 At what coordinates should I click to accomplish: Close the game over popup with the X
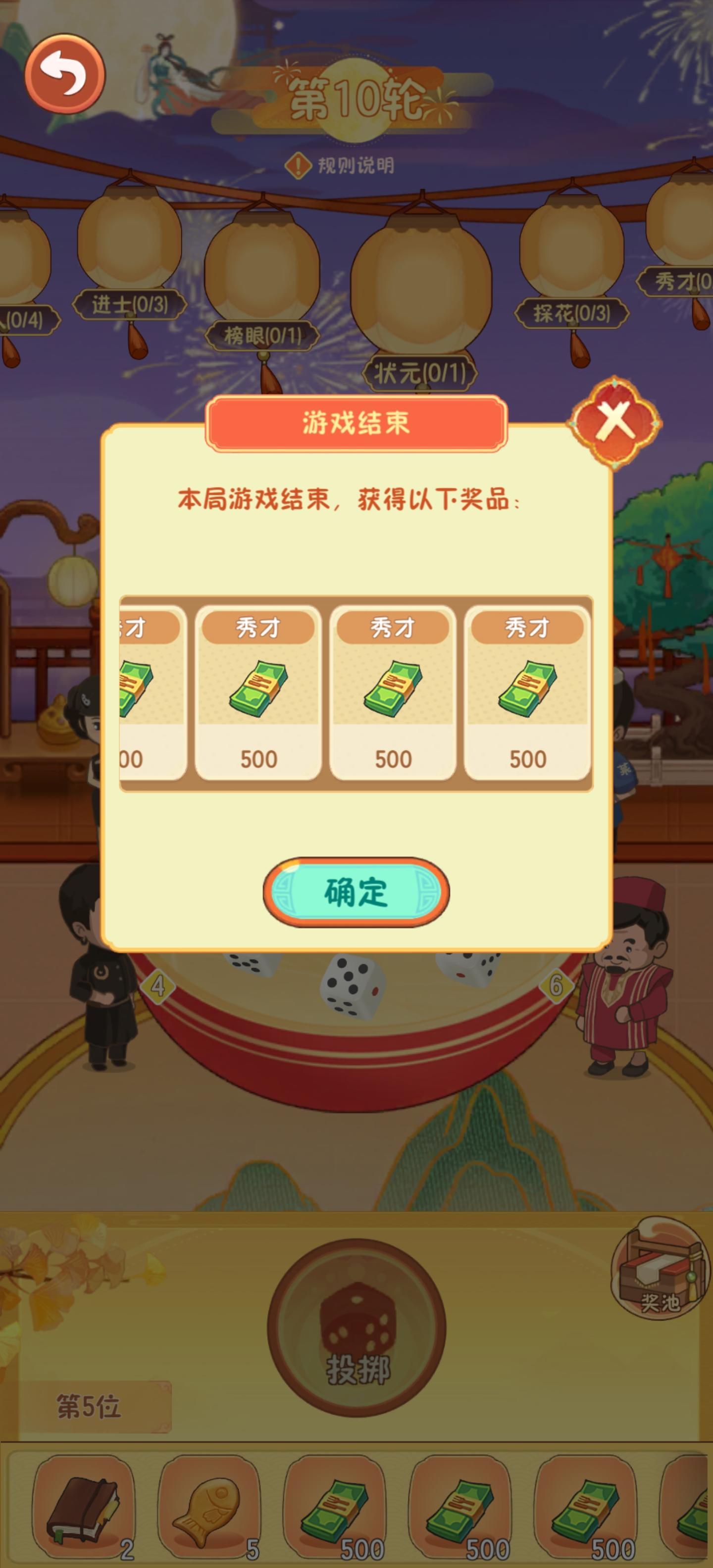click(x=615, y=421)
